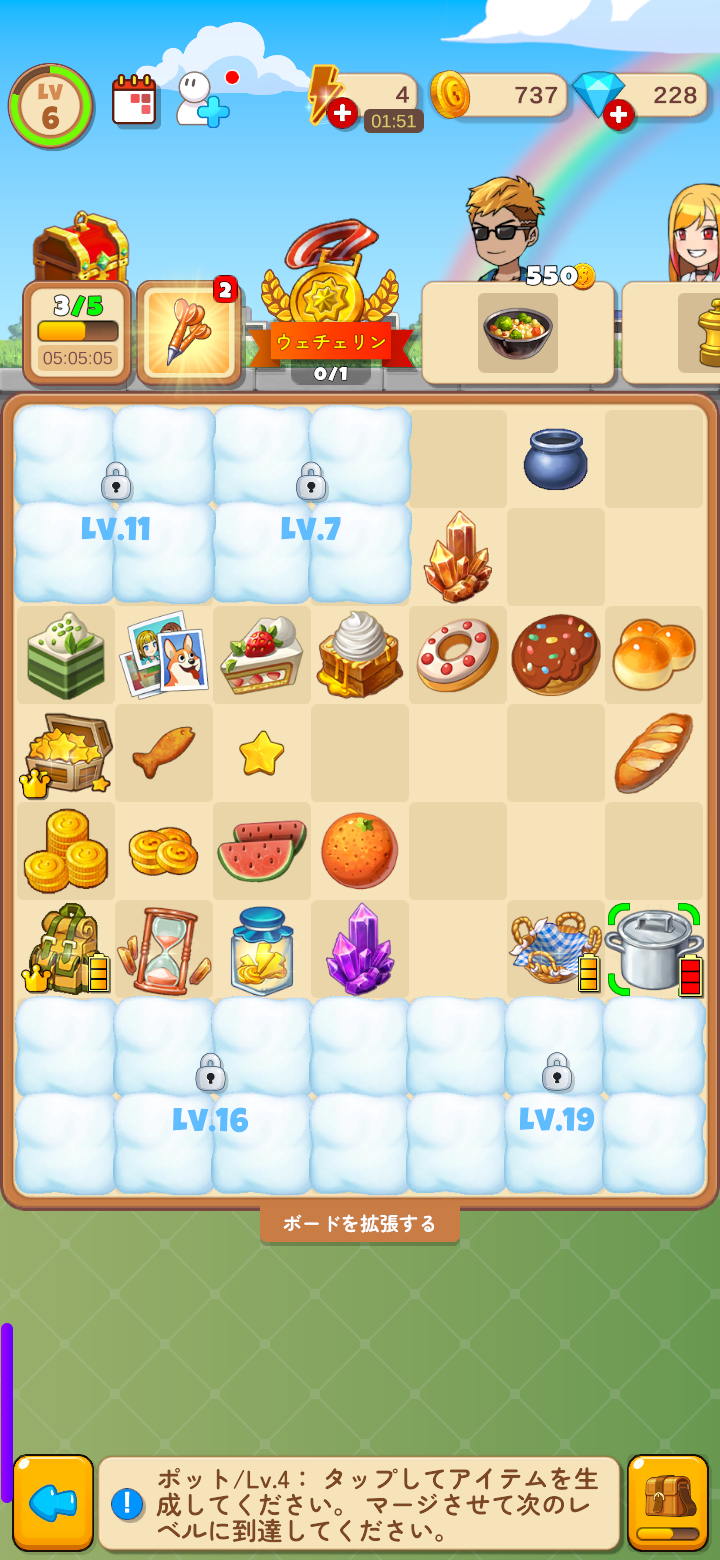
Task: Open the daily calendar icon
Action: pos(134,100)
